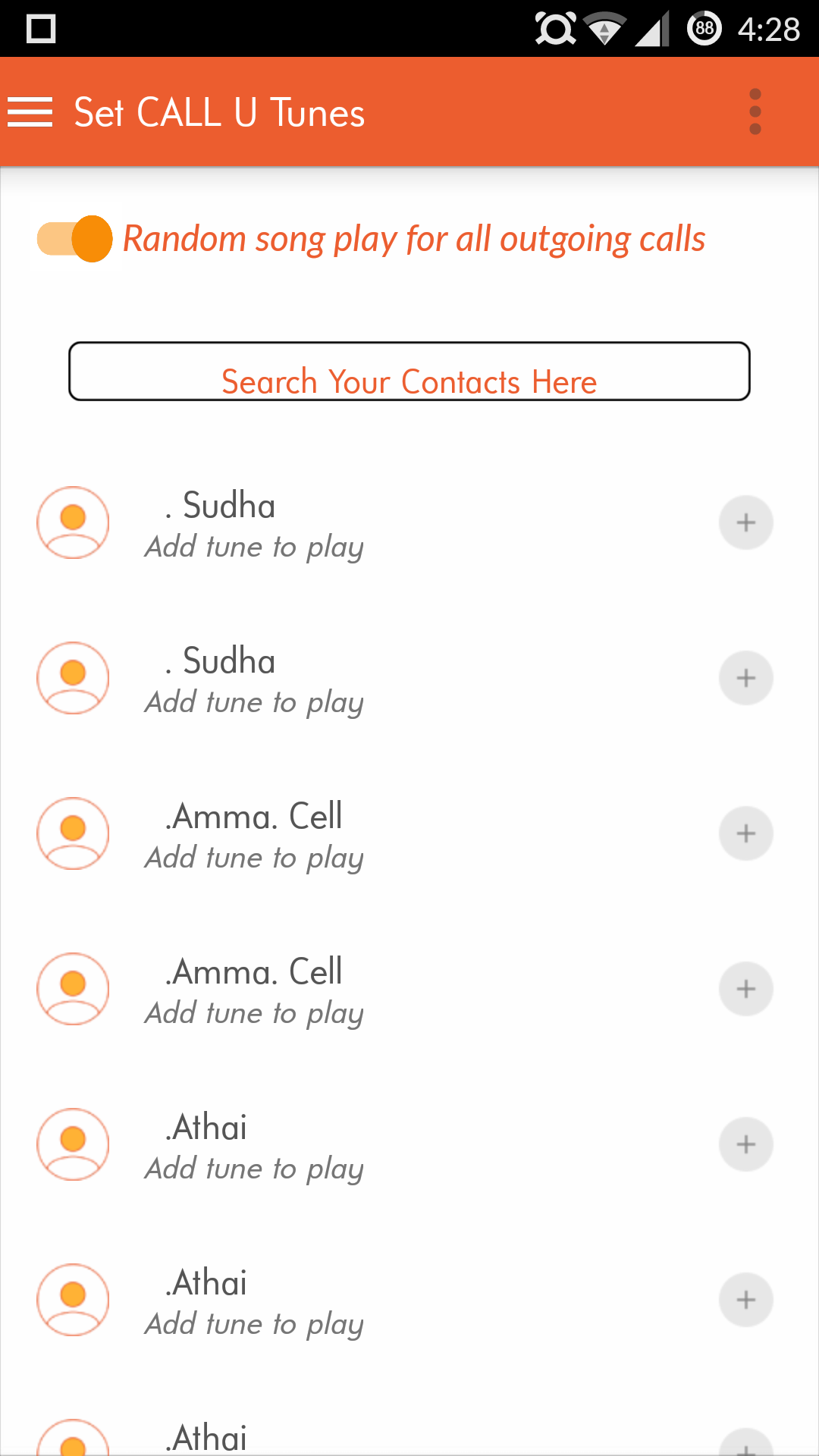The image size is (819, 1456).
Task: Add a tune to the first Amma Cell
Action: [745, 833]
